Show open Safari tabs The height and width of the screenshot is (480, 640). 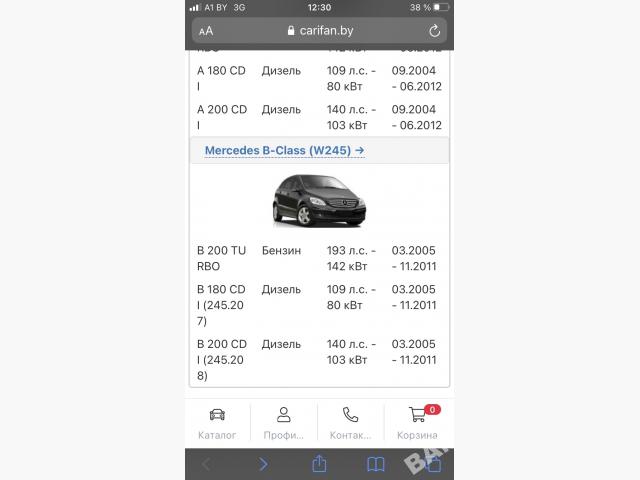433,464
